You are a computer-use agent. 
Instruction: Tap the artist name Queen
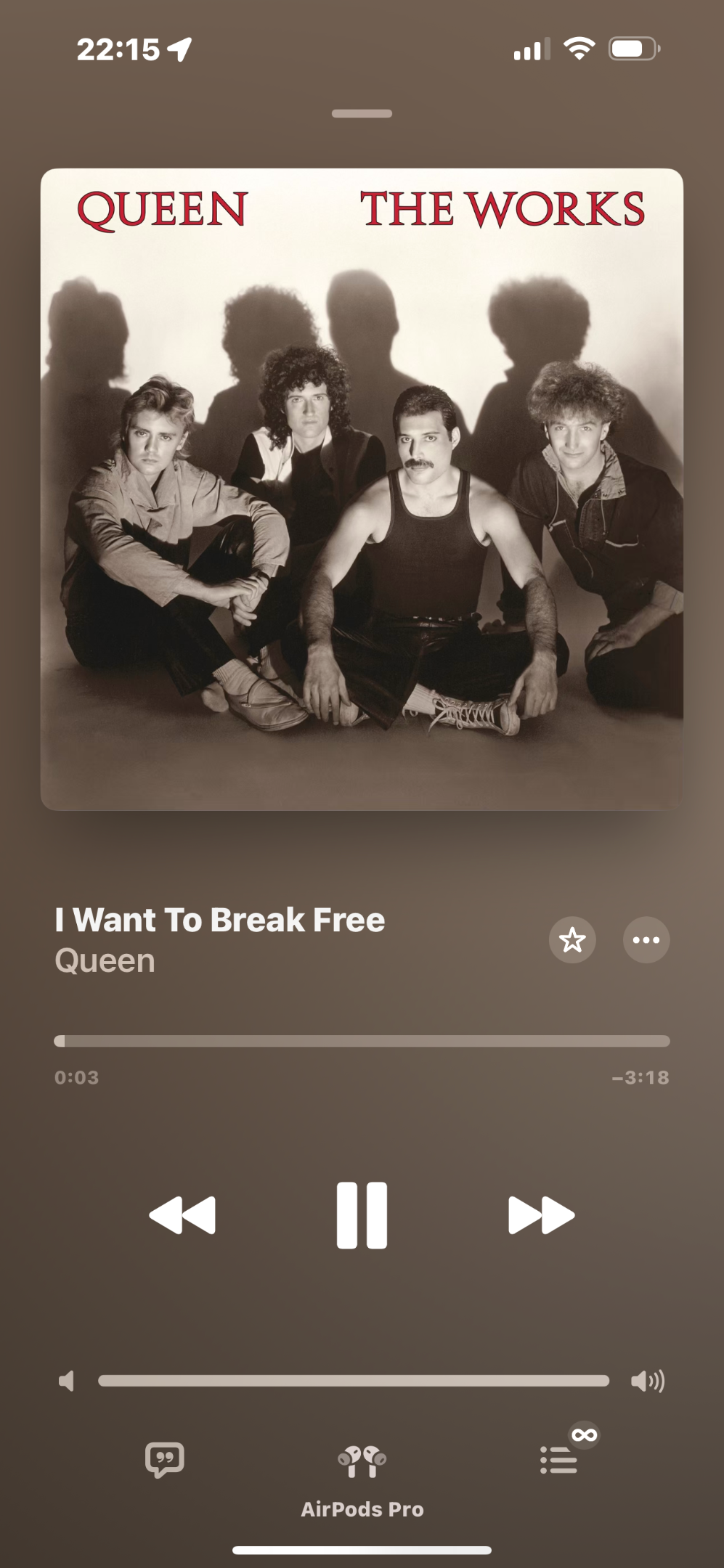(105, 961)
